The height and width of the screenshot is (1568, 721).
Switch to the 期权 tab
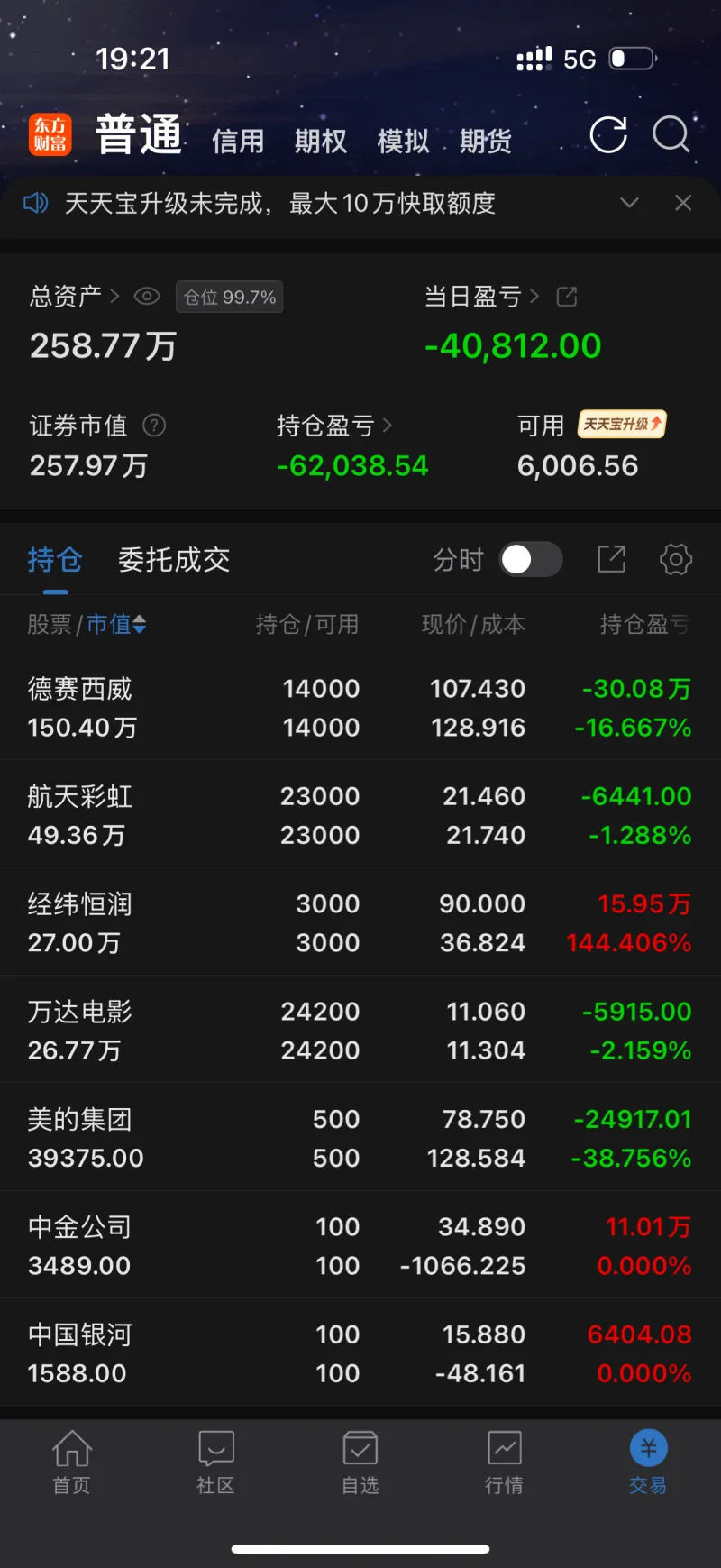click(321, 141)
